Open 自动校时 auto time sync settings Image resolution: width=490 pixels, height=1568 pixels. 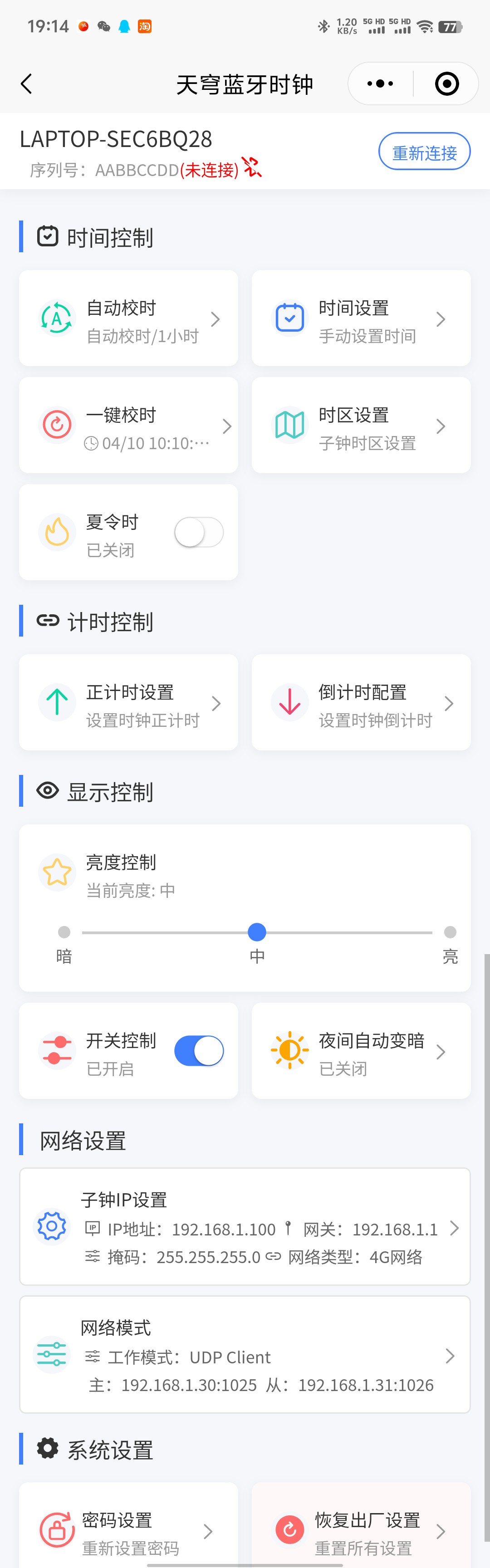click(128, 318)
